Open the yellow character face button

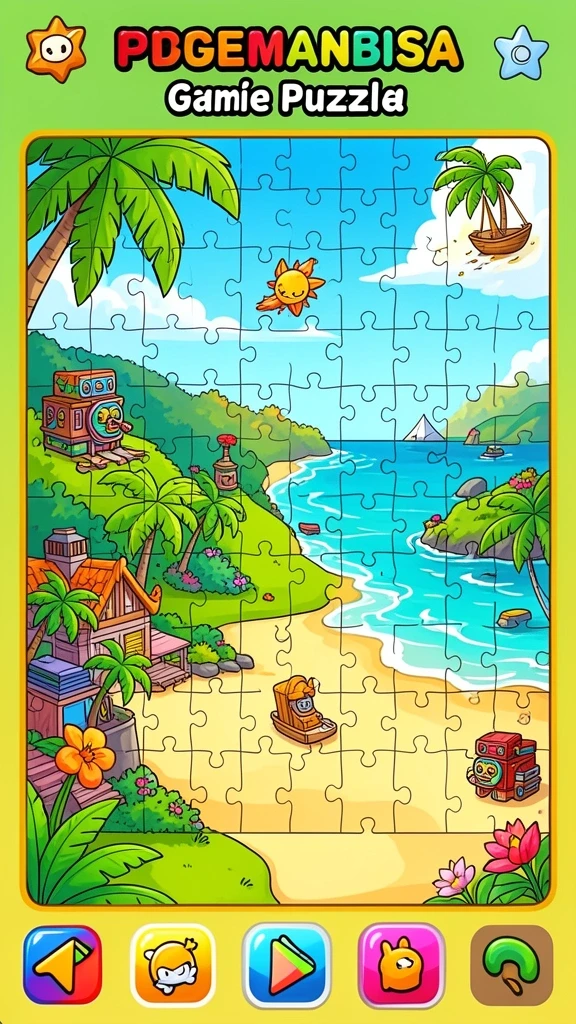[173, 965]
